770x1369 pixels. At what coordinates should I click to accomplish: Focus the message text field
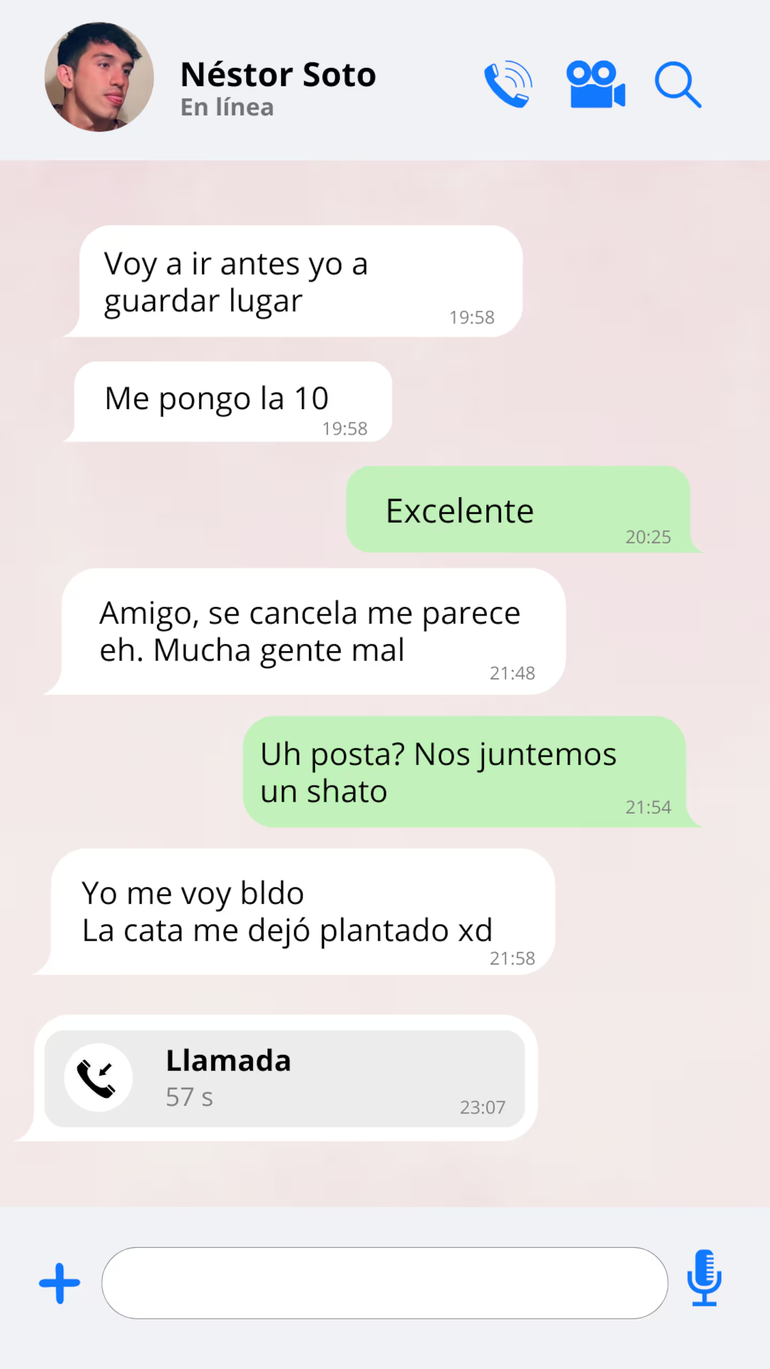point(384,1283)
